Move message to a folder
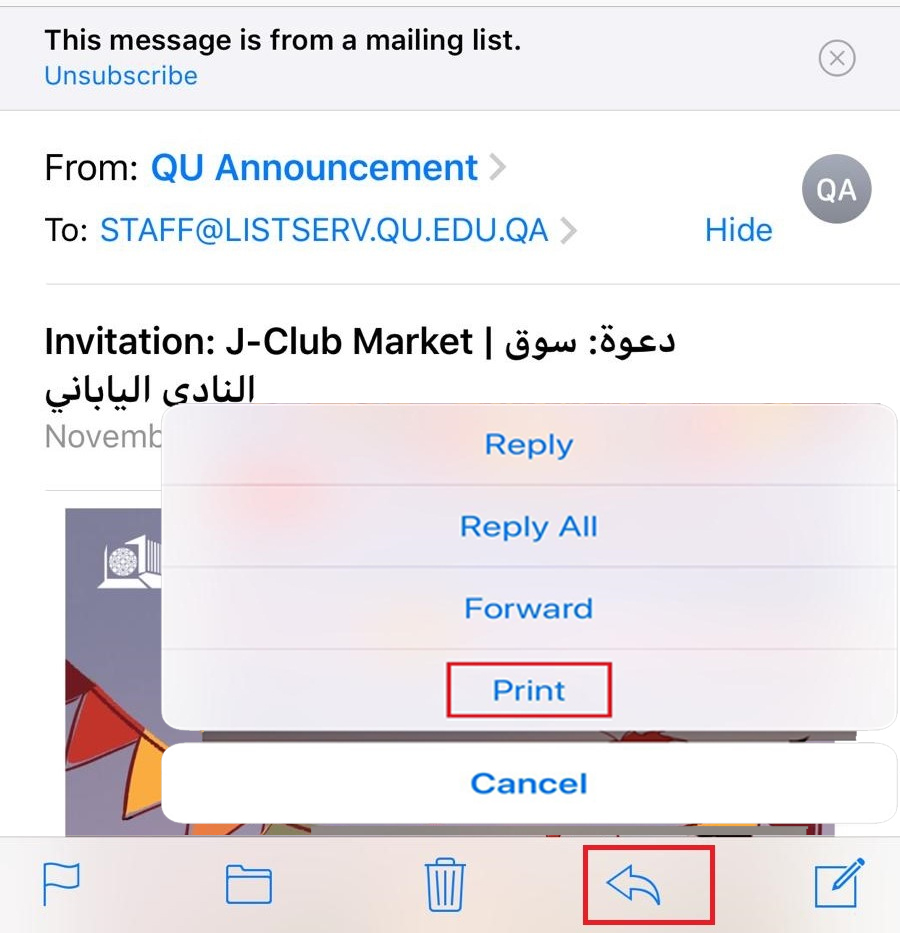Screen dimensions: 900x933 (x=249, y=884)
